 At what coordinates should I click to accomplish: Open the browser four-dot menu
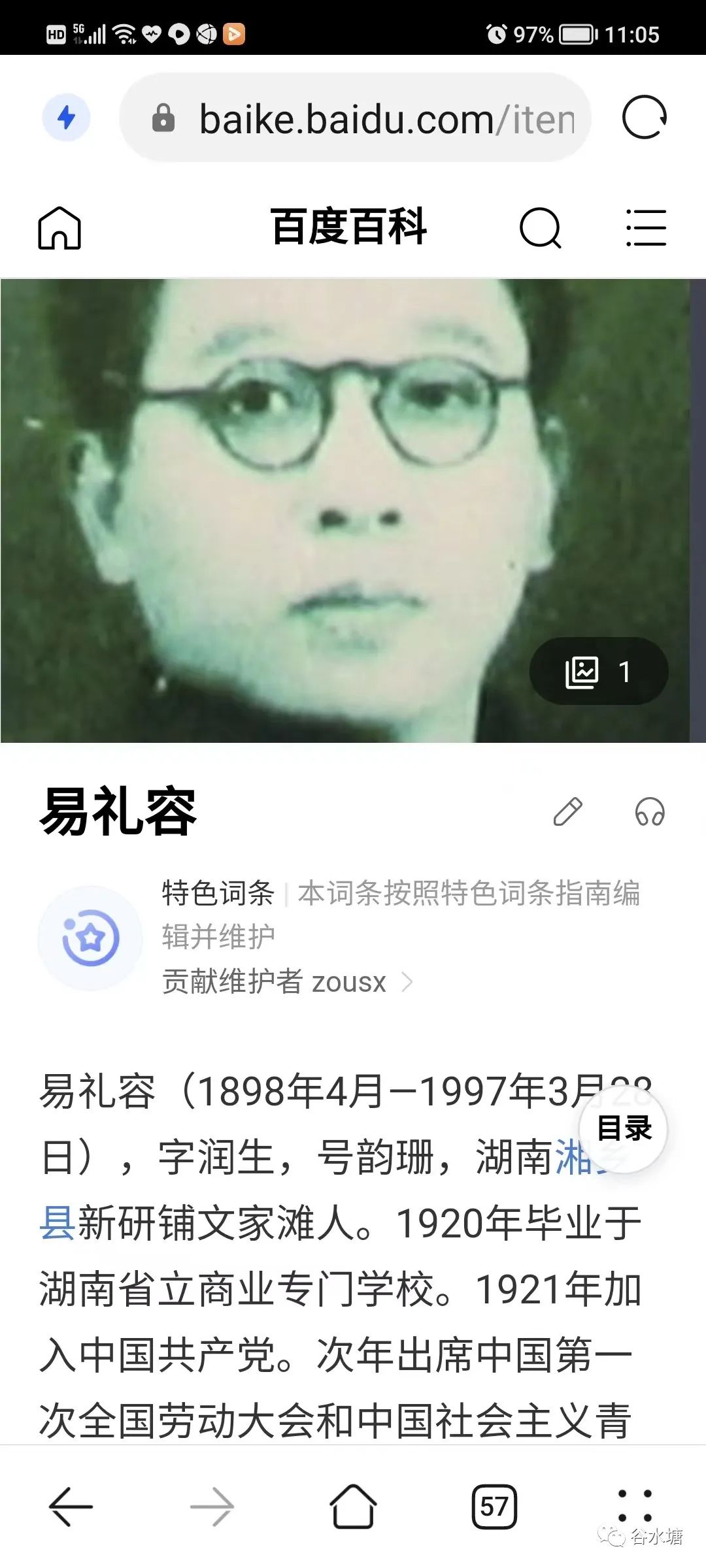point(634,1505)
